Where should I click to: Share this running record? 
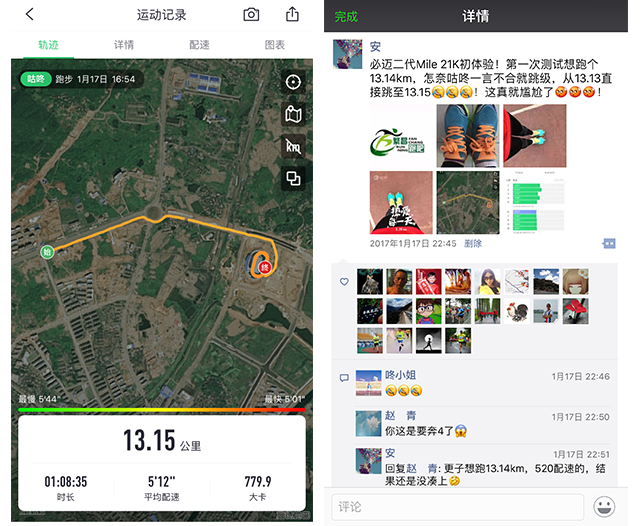292,15
